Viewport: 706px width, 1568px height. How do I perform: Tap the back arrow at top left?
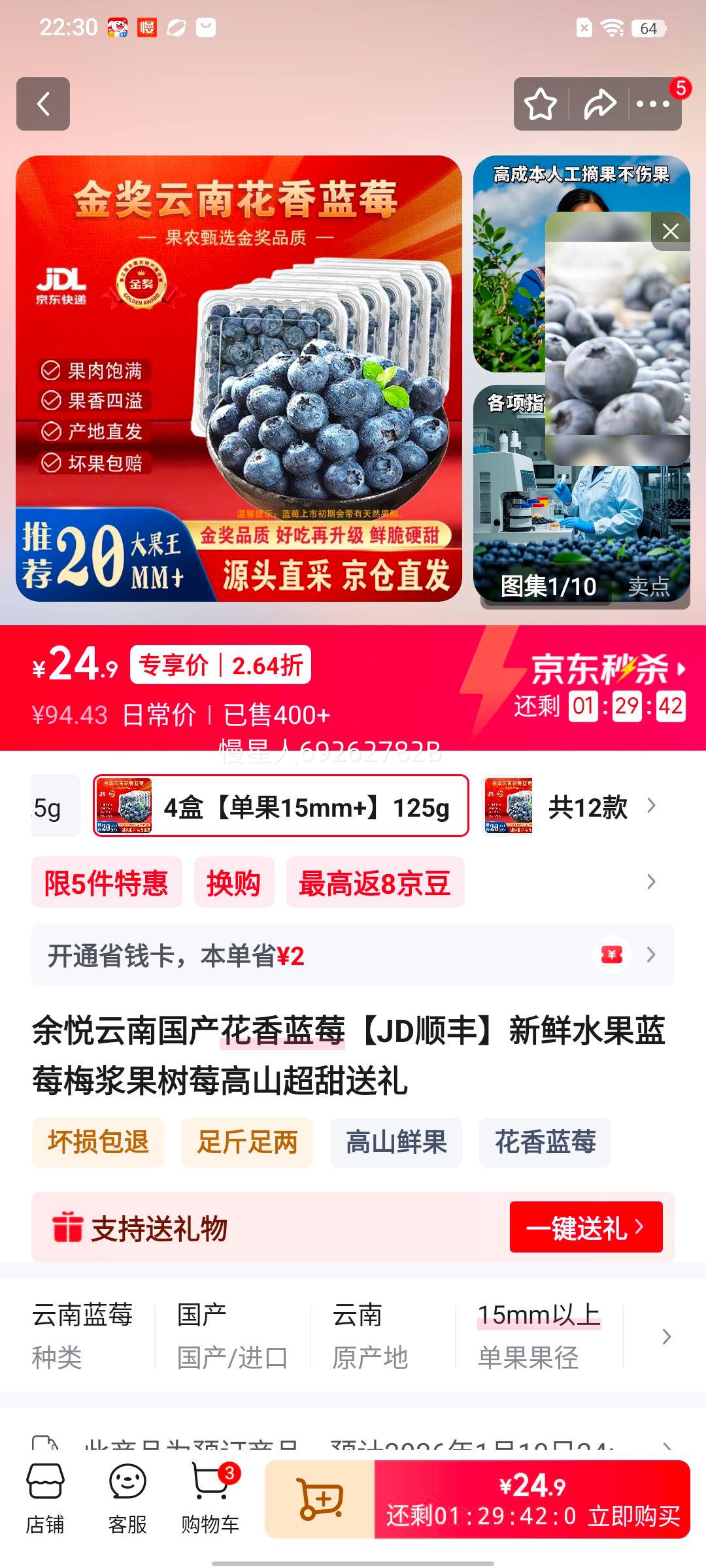43,105
